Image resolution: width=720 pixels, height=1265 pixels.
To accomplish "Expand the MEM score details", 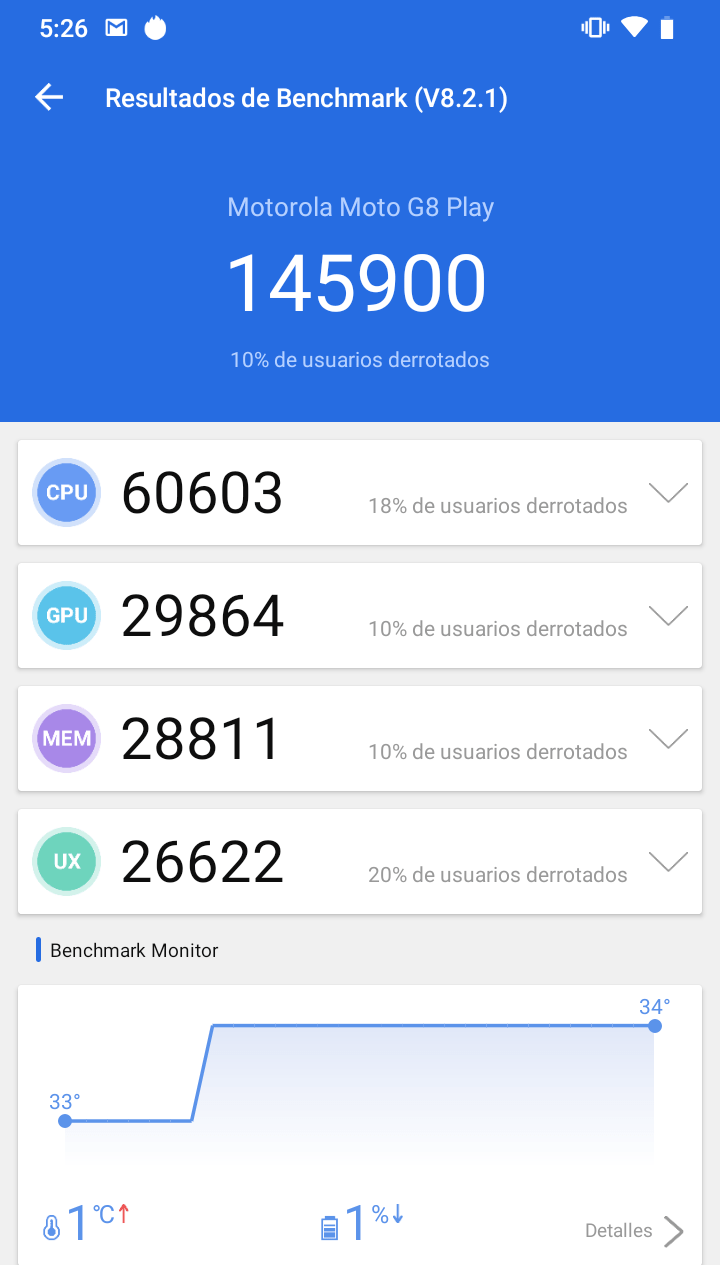I will [x=667, y=738].
